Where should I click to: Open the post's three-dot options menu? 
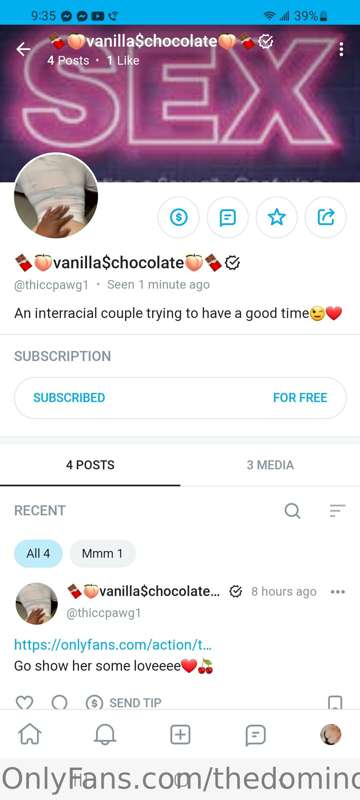tap(338, 592)
